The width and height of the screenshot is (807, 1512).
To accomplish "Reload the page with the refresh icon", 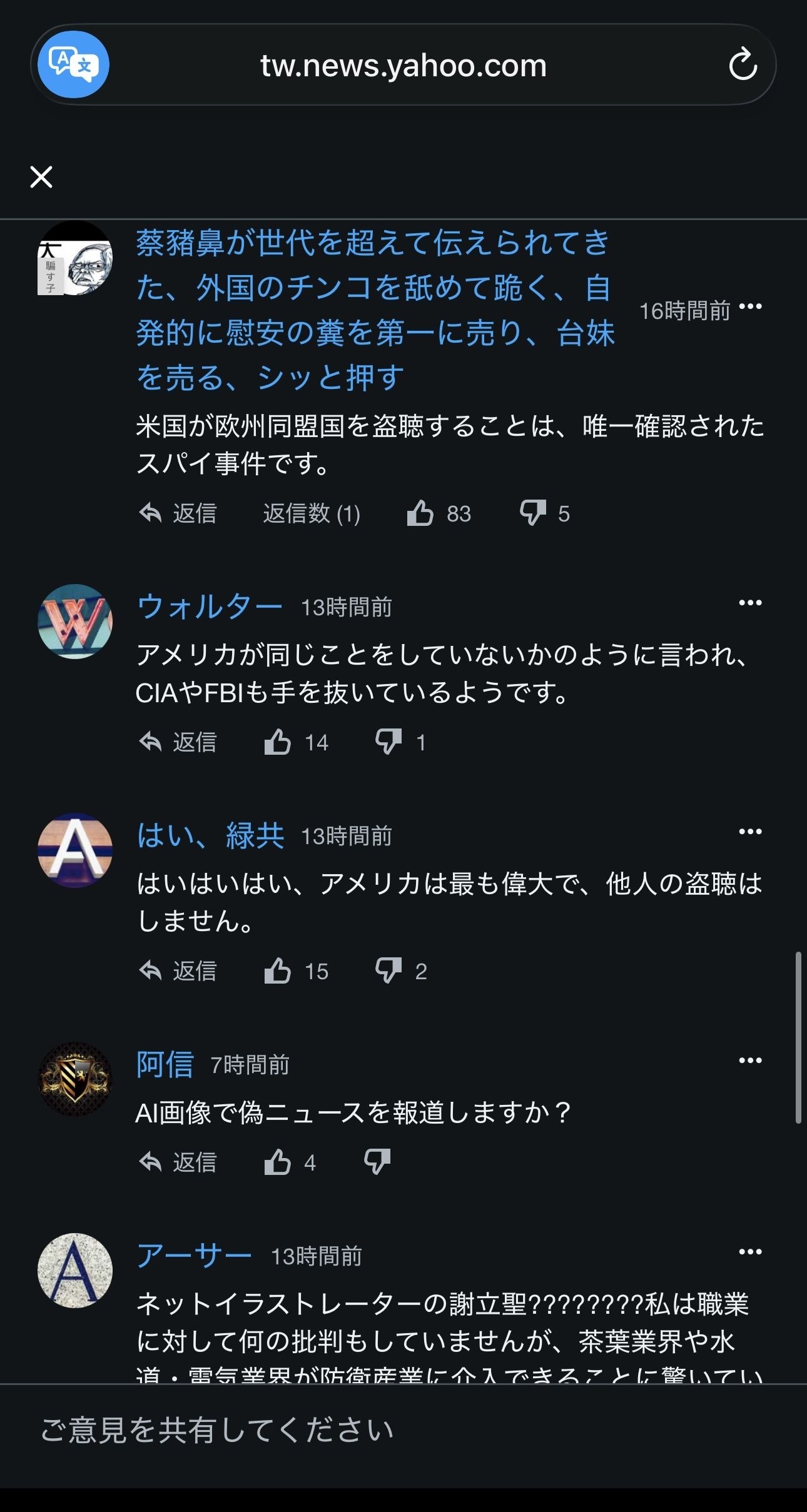I will pos(743,64).
